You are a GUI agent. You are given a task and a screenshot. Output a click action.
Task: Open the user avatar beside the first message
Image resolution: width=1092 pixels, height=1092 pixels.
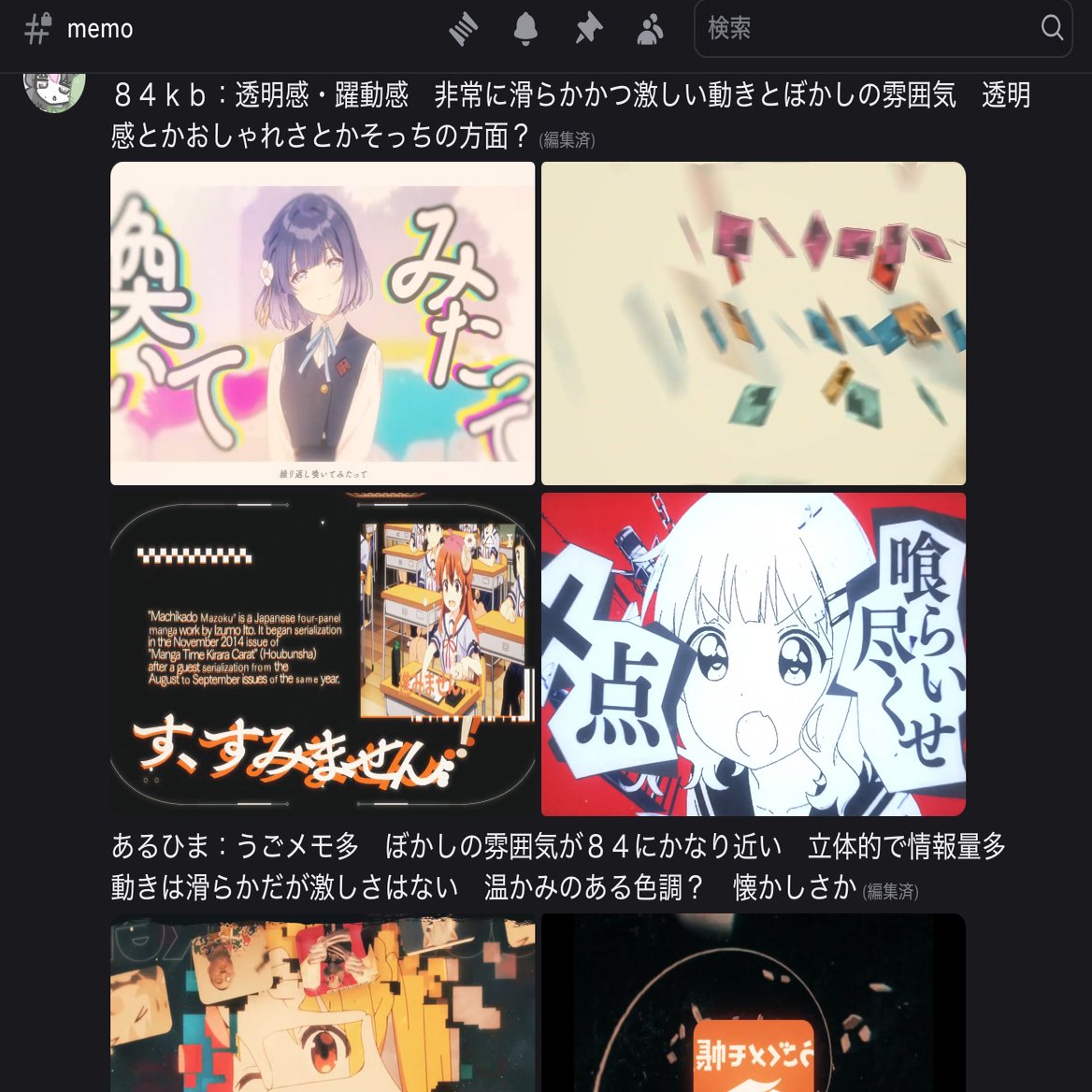(54, 90)
